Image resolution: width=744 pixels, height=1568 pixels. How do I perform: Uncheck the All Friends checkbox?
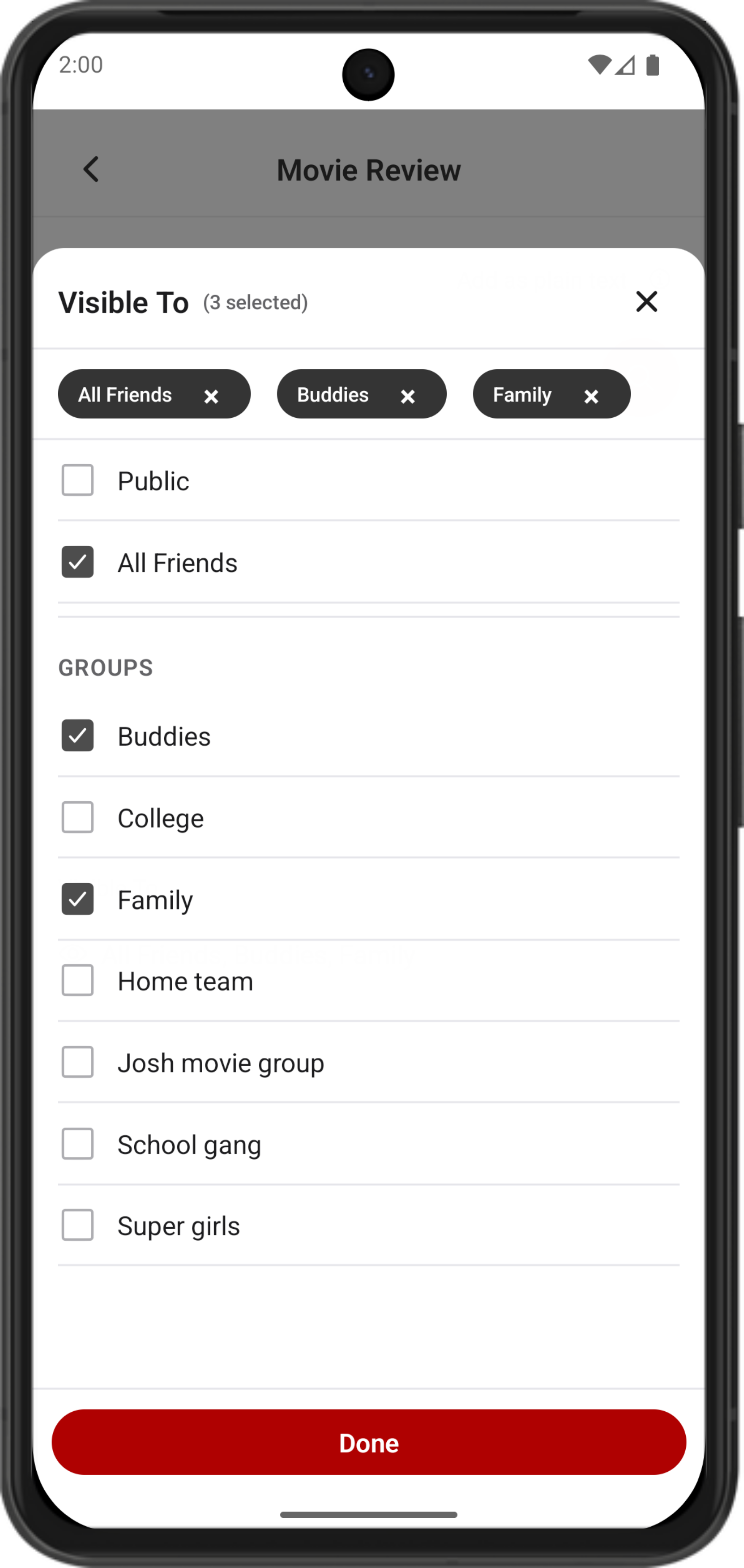tap(78, 562)
